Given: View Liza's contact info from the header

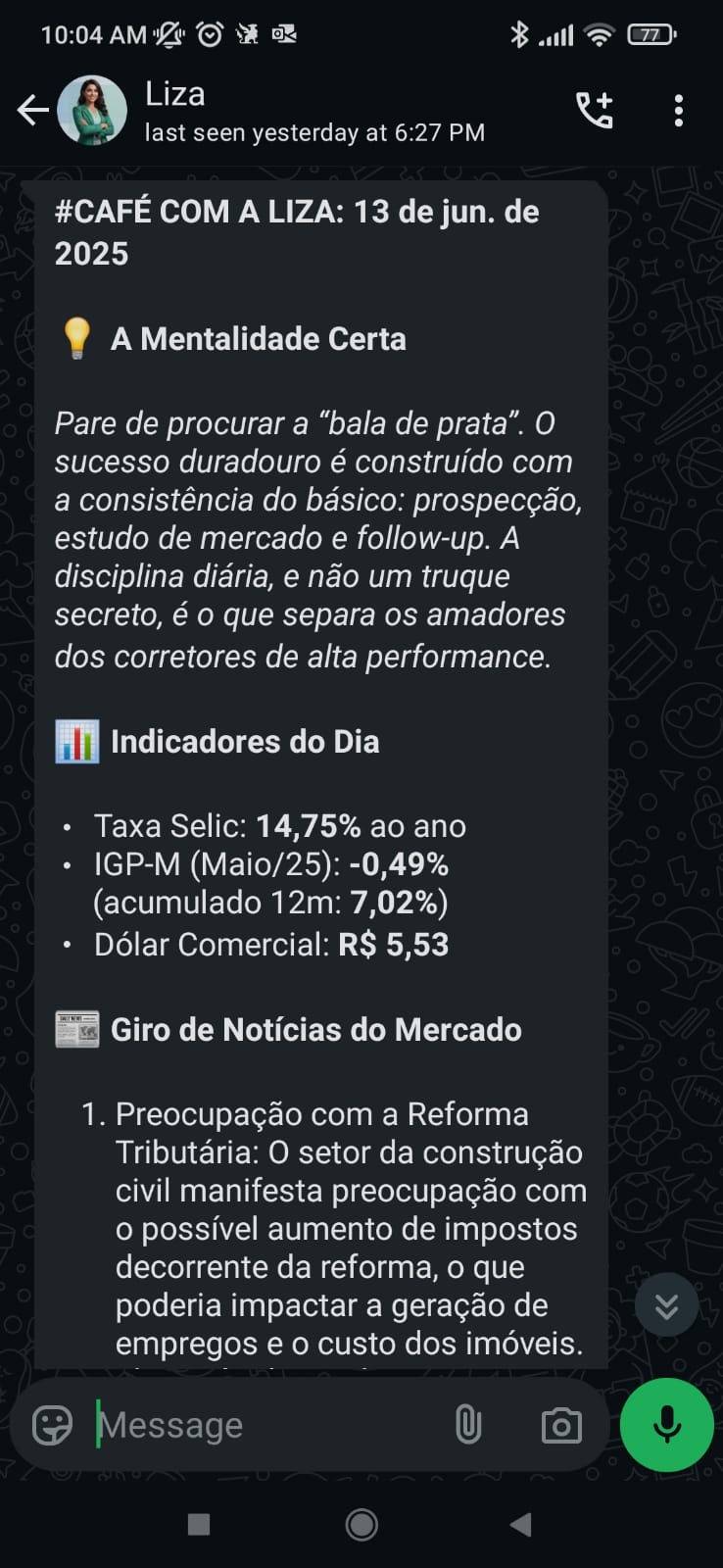Looking at the screenshot, I should (x=313, y=111).
